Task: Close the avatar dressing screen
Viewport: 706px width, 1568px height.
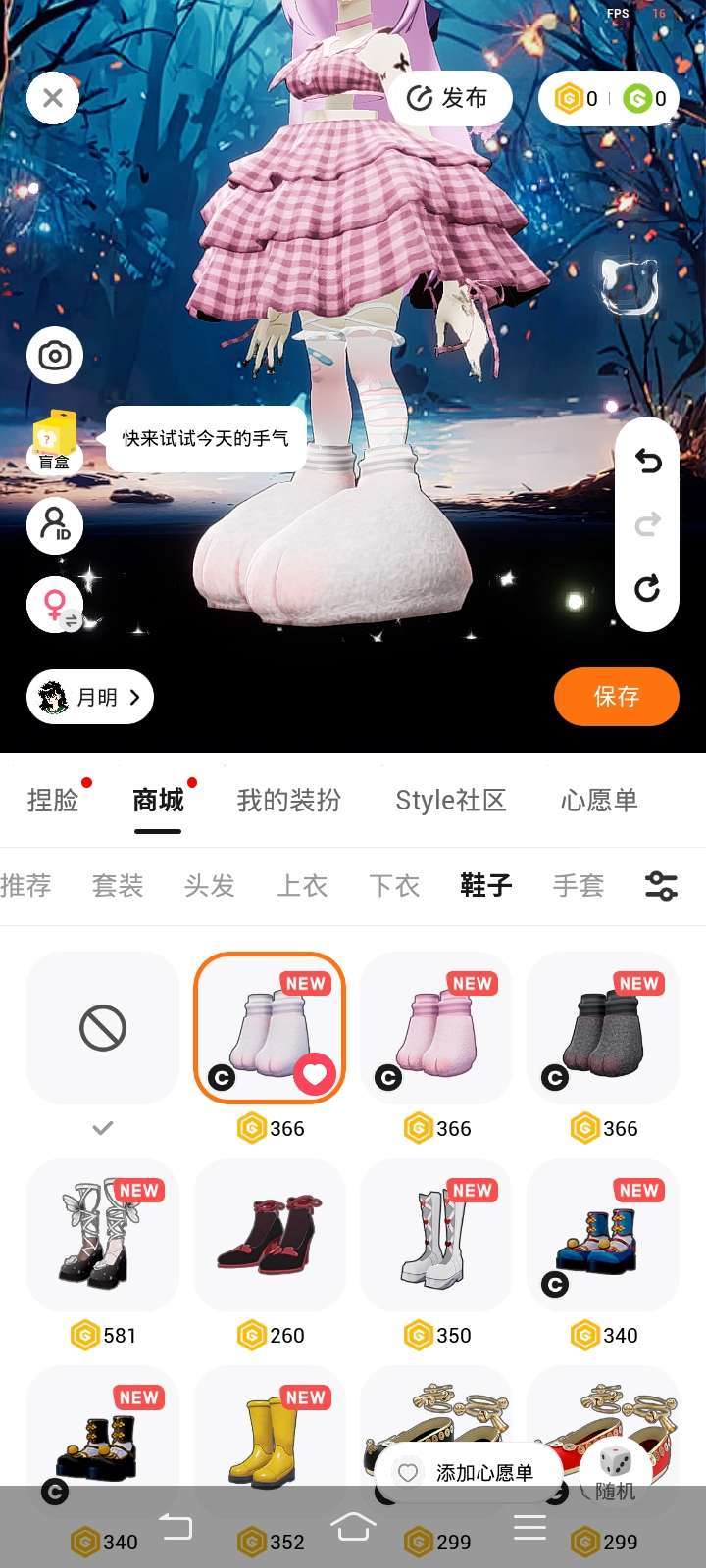Action: [53, 98]
